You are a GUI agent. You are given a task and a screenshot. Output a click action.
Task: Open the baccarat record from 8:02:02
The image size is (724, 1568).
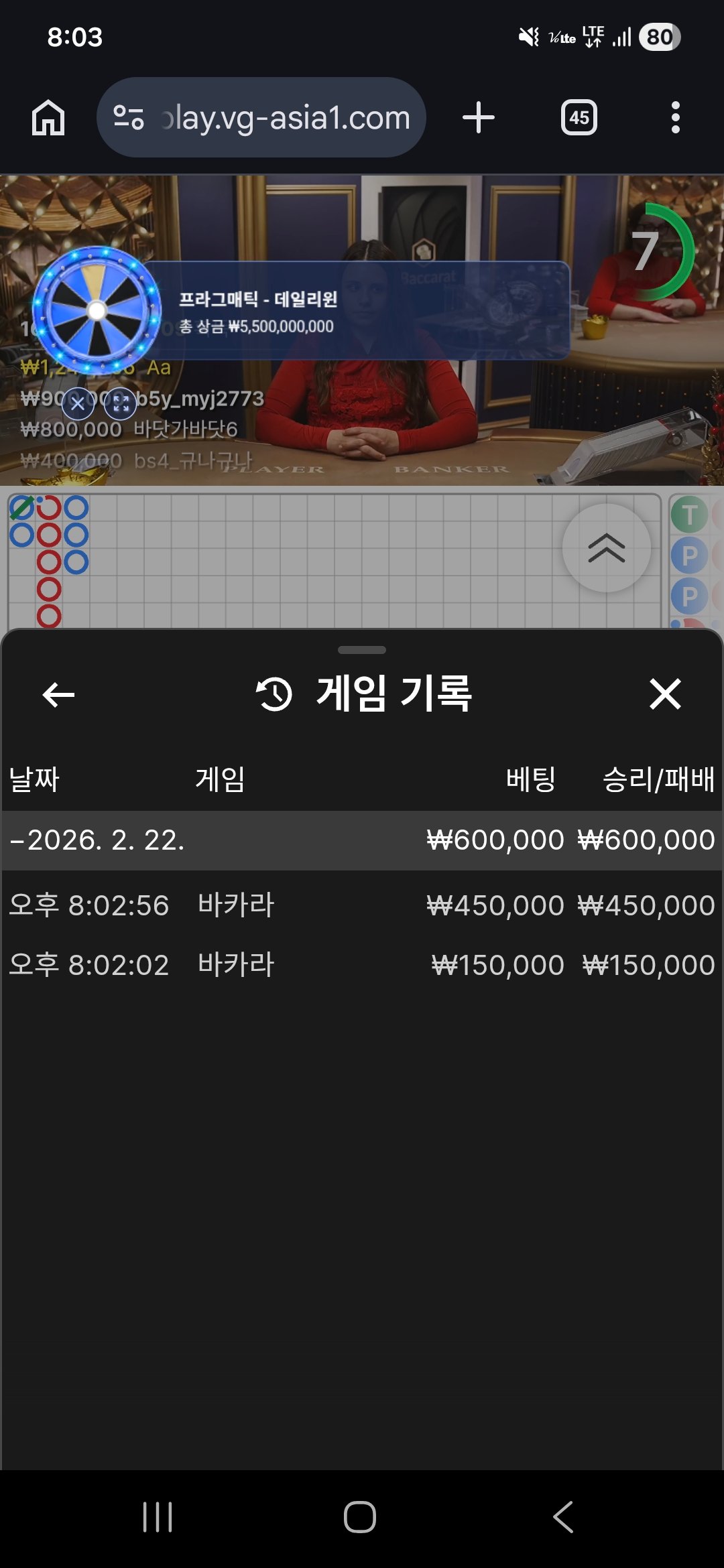point(362,965)
